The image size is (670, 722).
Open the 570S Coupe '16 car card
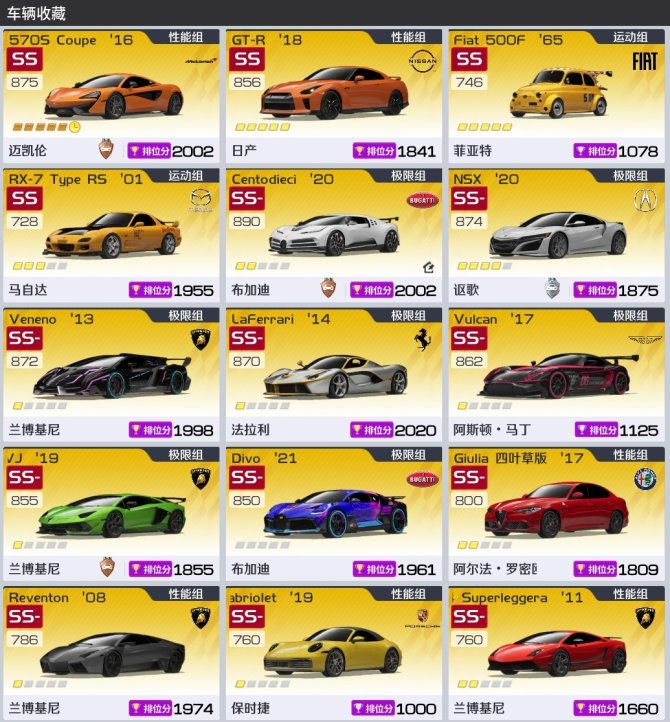[x=111, y=95]
